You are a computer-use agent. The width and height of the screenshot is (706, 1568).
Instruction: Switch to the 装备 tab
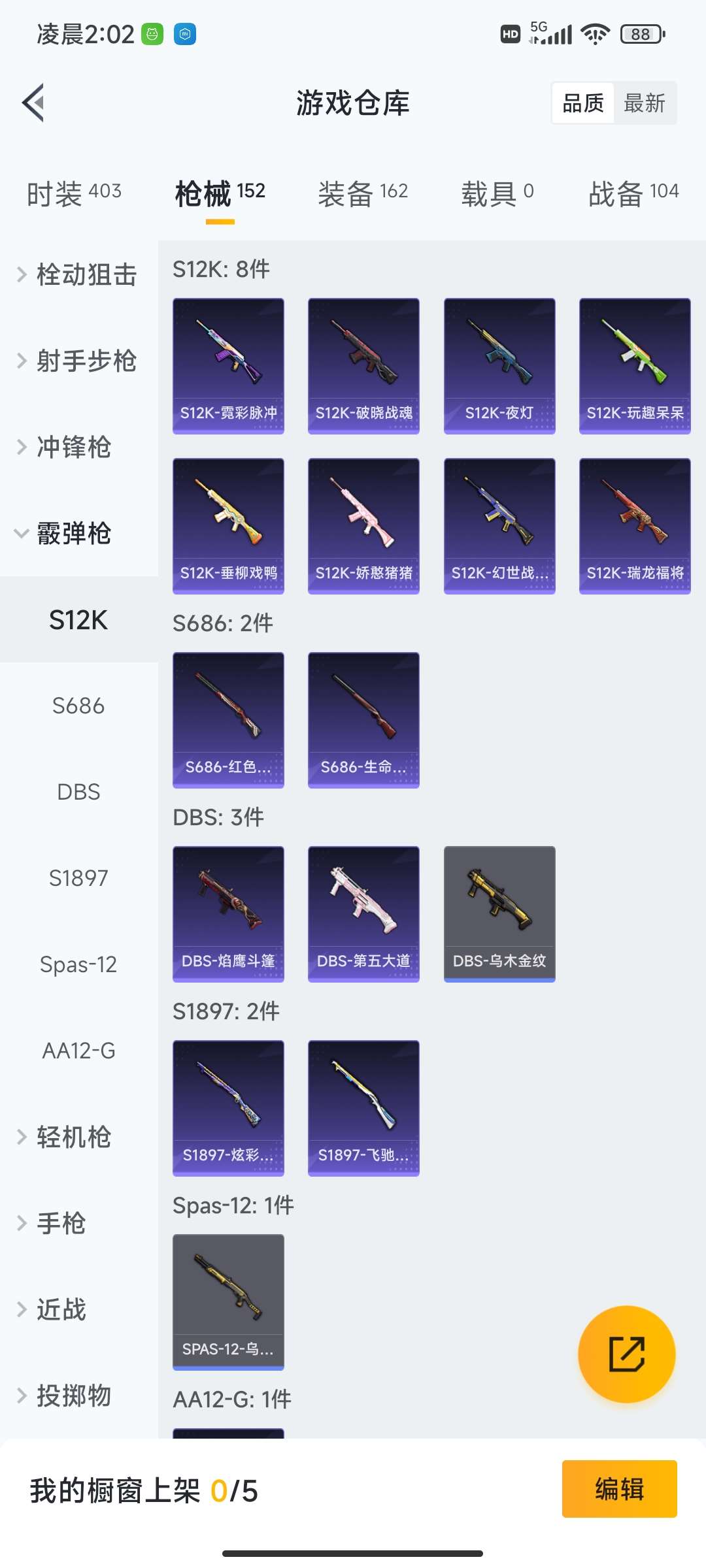[x=363, y=193]
